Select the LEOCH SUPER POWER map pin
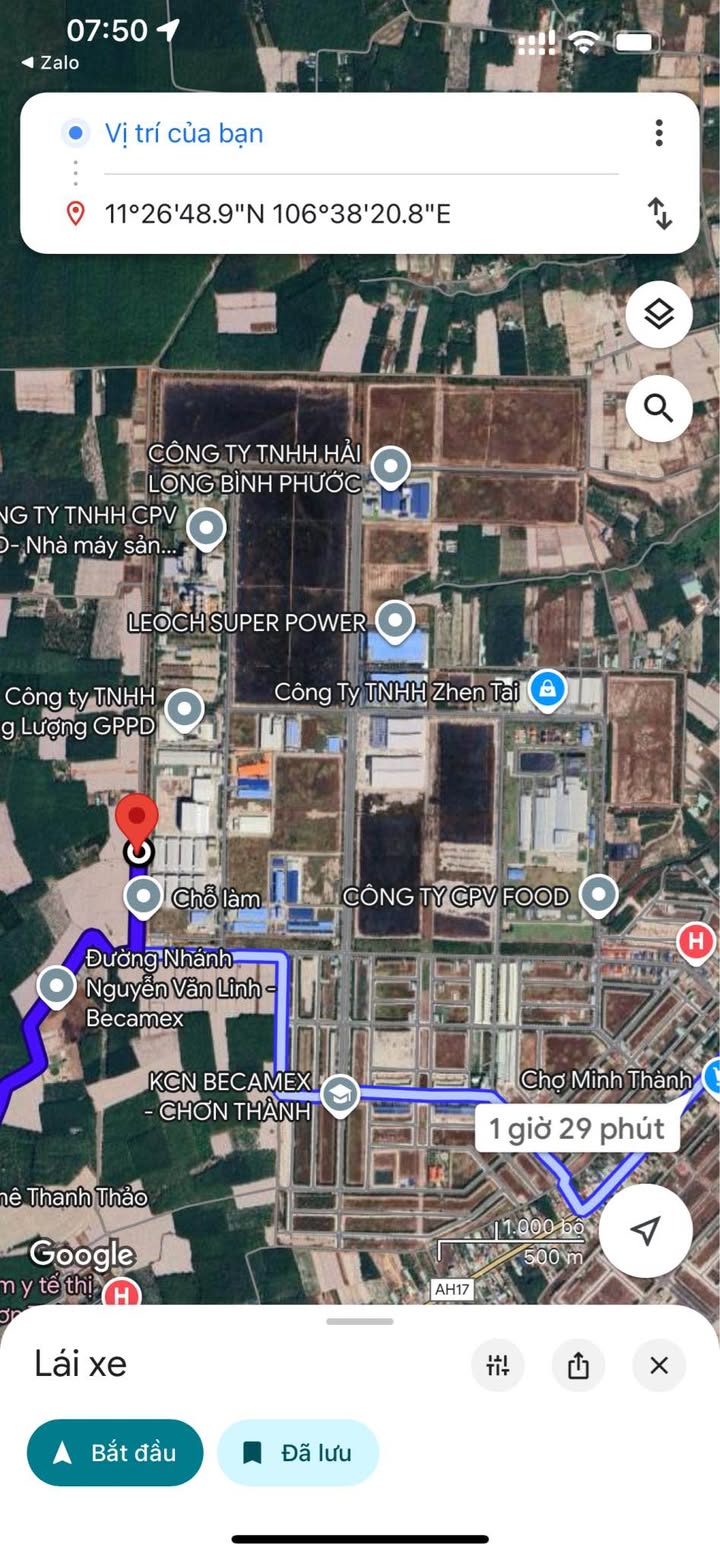The width and height of the screenshot is (720, 1557). 396,621
